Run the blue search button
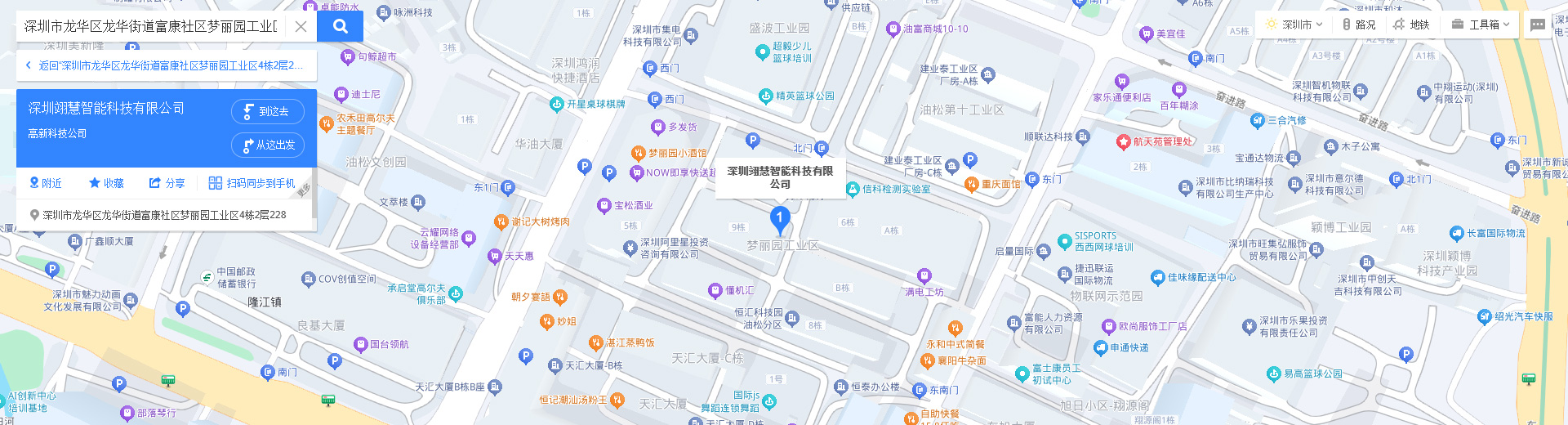The width and height of the screenshot is (1568, 425). [340, 26]
